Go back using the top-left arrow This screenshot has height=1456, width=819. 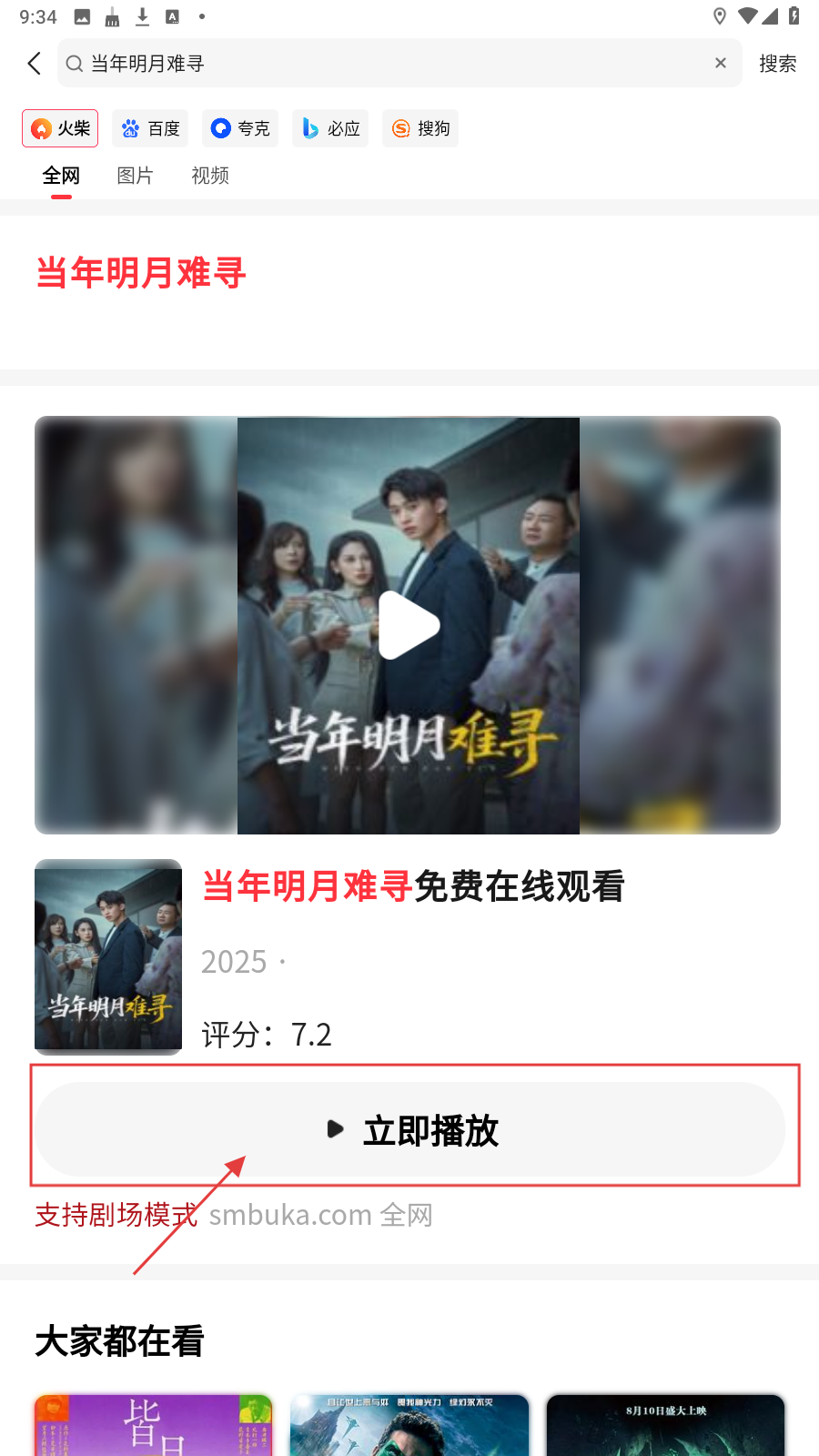click(x=35, y=64)
